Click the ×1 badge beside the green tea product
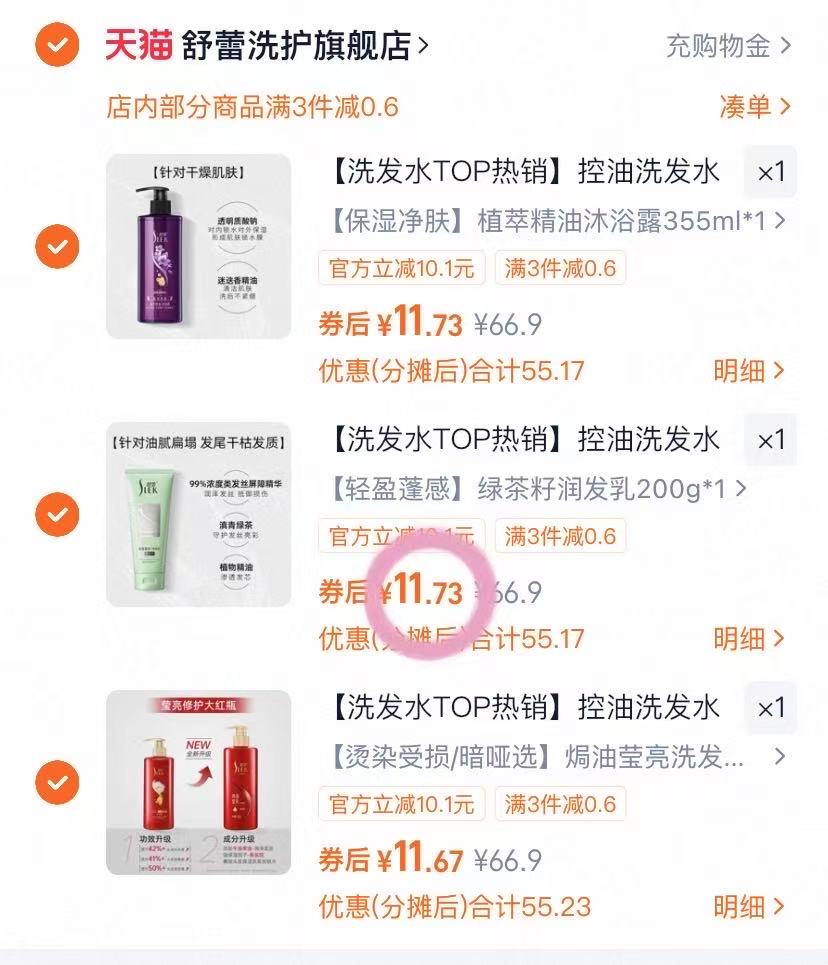This screenshot has width=828, height=965. point(770,440)
